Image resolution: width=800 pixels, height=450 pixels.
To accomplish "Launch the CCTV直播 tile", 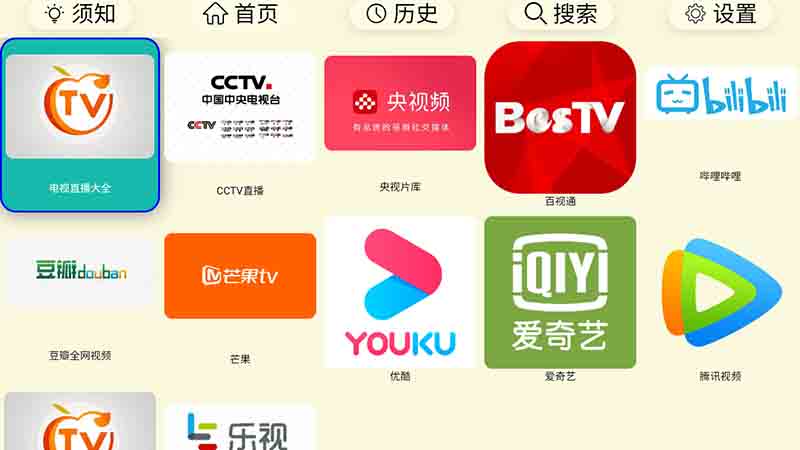I will click(x=240, y=120).
